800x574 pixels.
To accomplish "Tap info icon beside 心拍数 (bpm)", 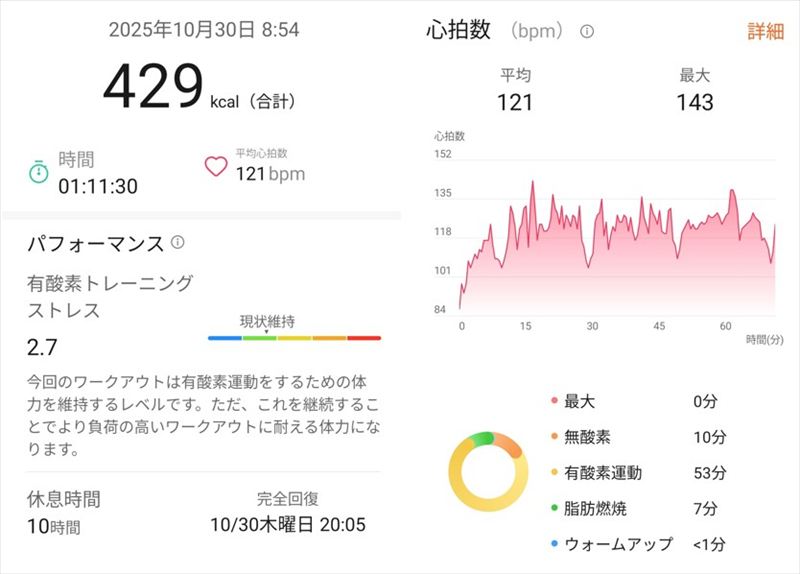I will [x=587, y=31].
